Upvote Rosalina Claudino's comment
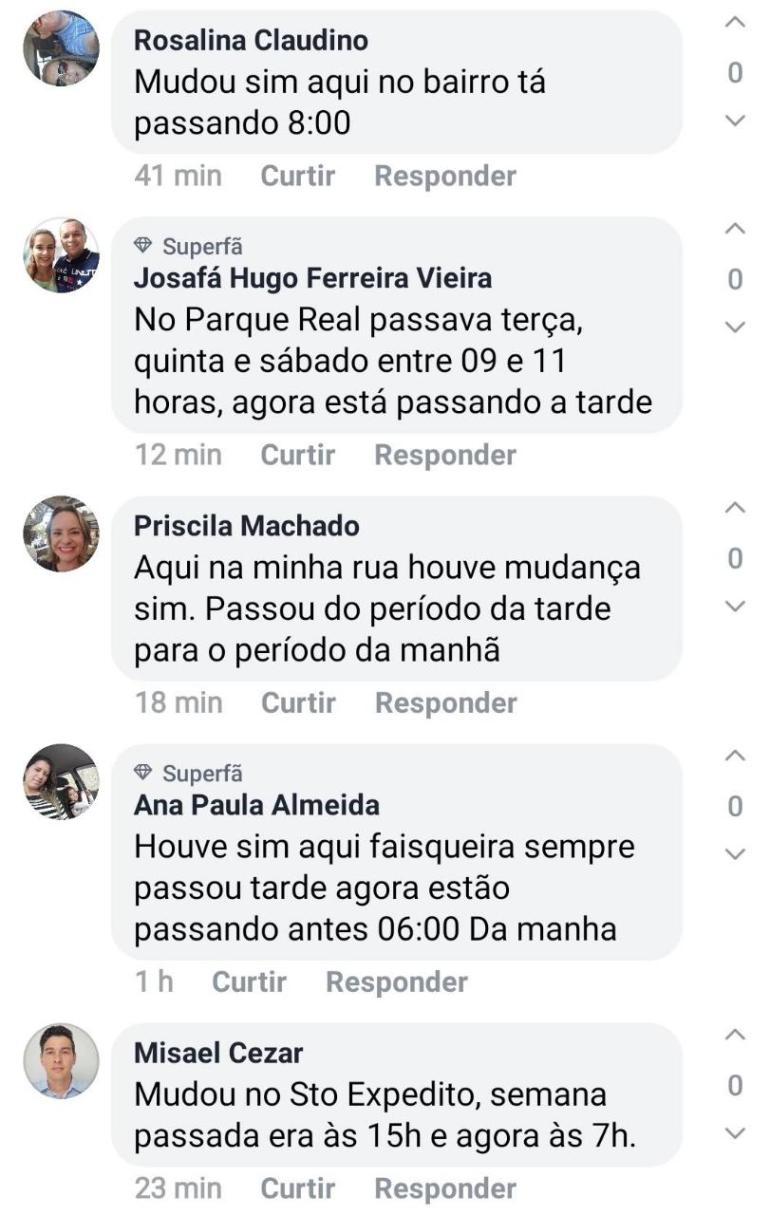Screen dimensions: 770x1215 735,23
